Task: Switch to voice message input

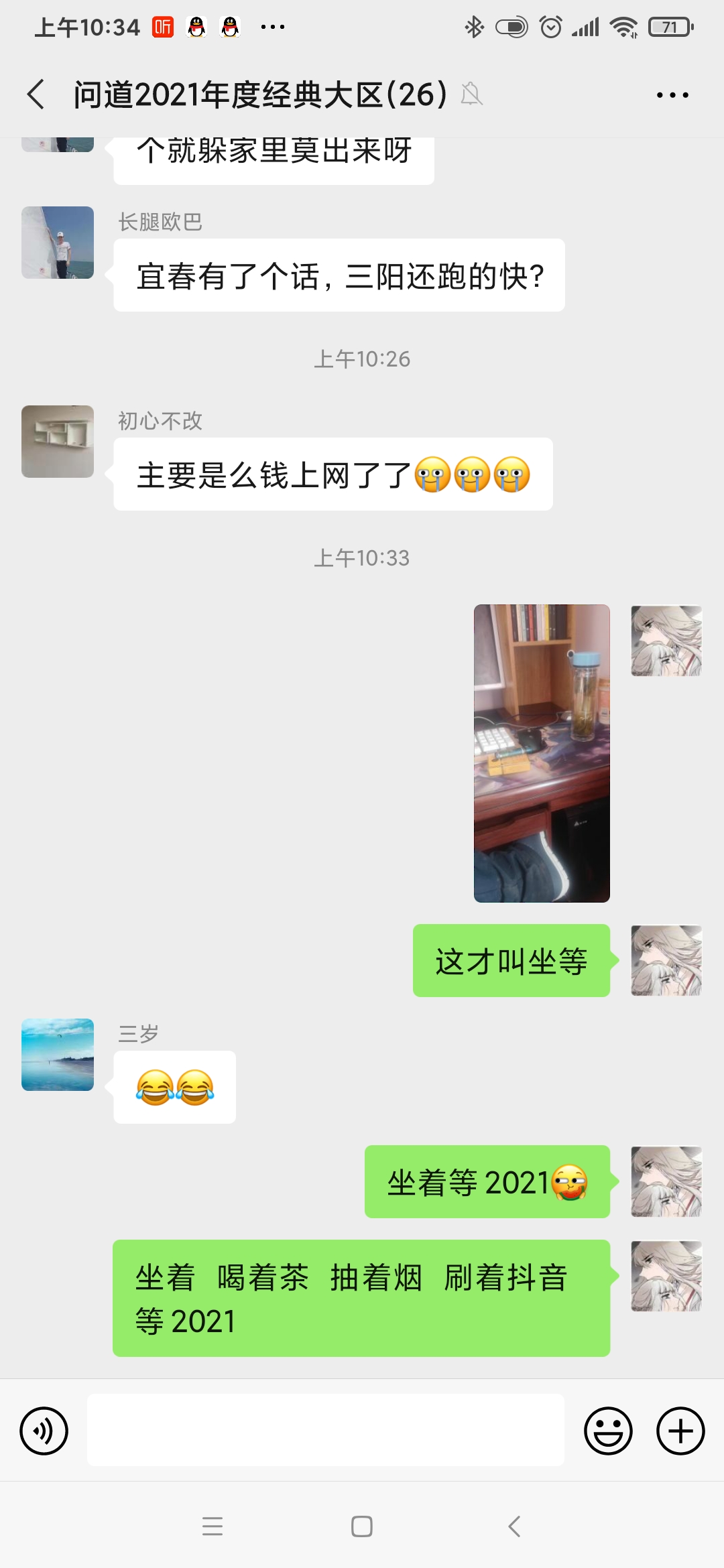Action: pos(44,1431)
